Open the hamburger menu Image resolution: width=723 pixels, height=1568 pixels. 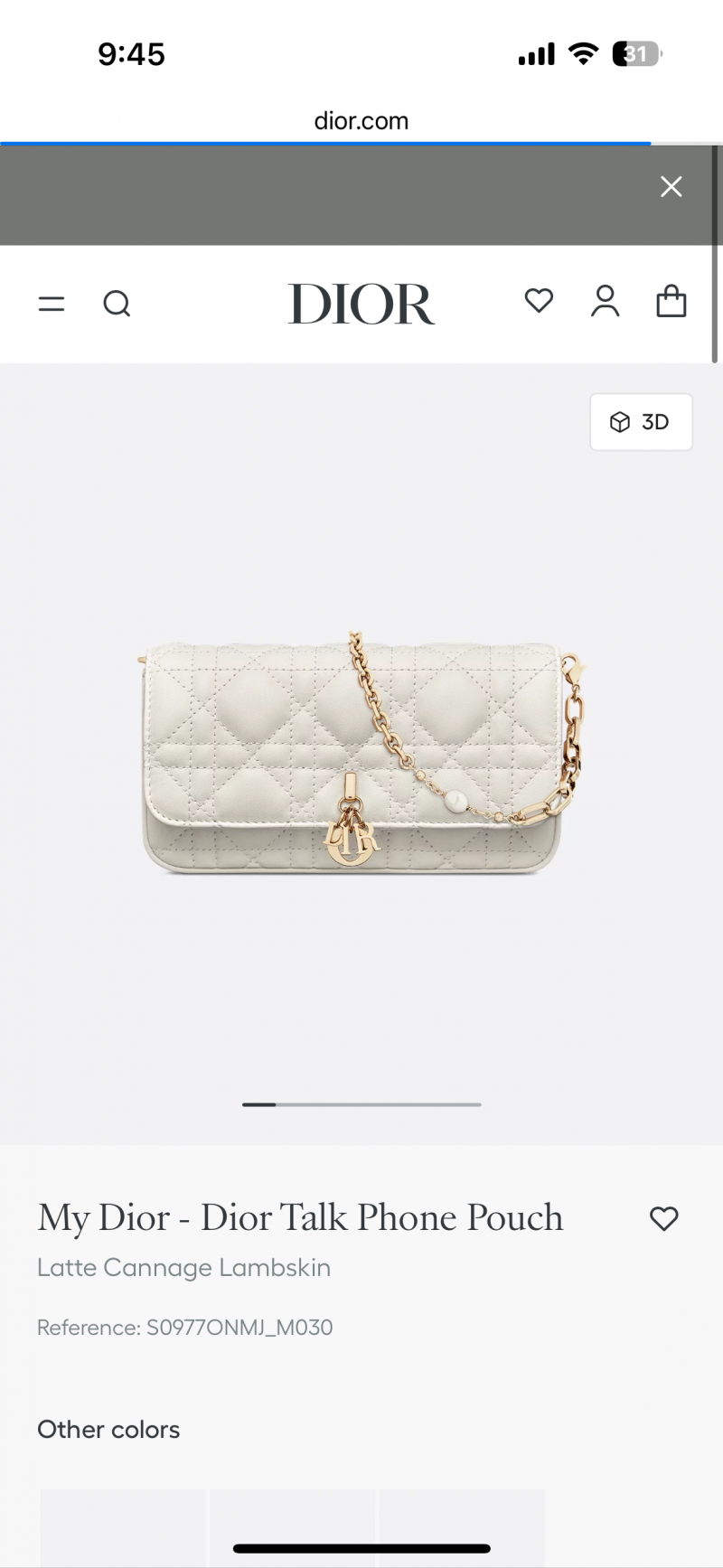pos(52,304)
